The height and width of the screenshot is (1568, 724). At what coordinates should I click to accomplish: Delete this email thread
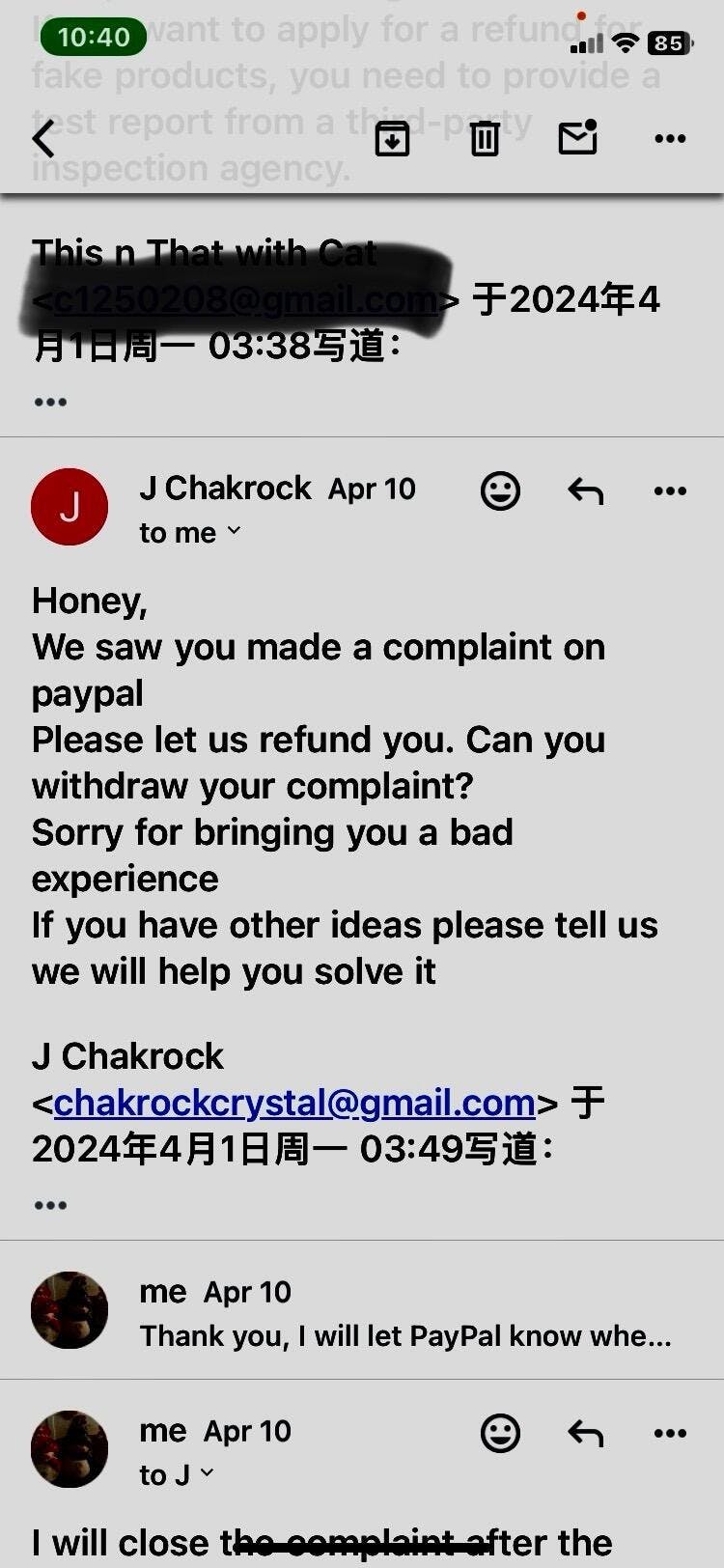[484, 139]
